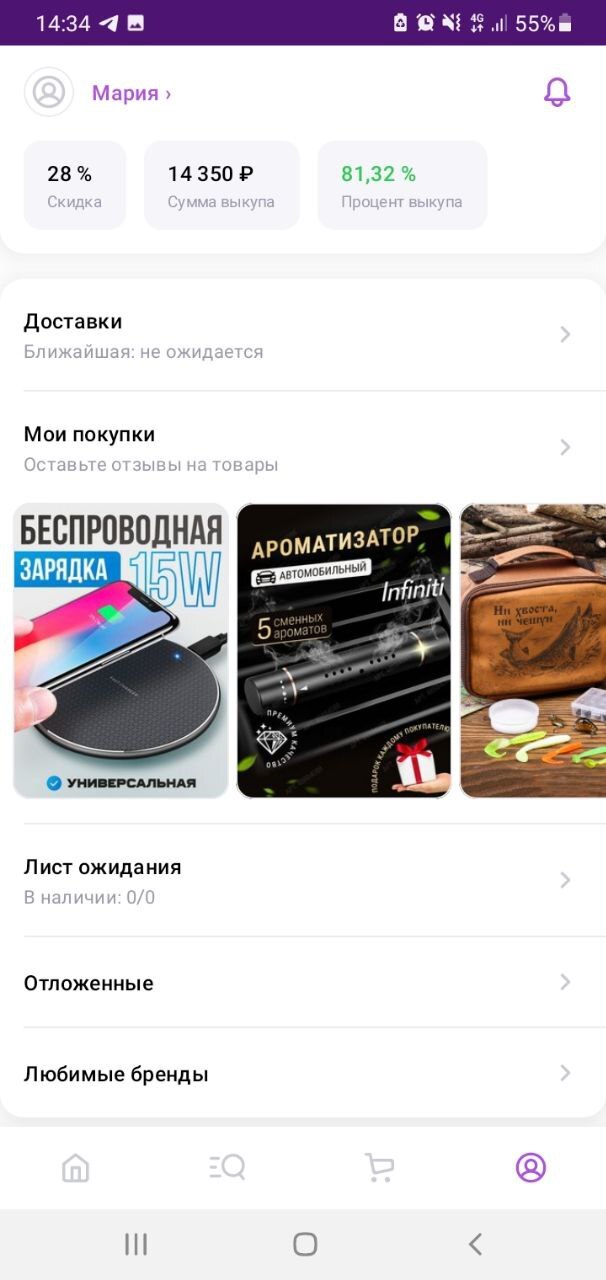This screenshot has width=606, height=1280.
Task: Open Лист ожидания
Action: [302, 880]
